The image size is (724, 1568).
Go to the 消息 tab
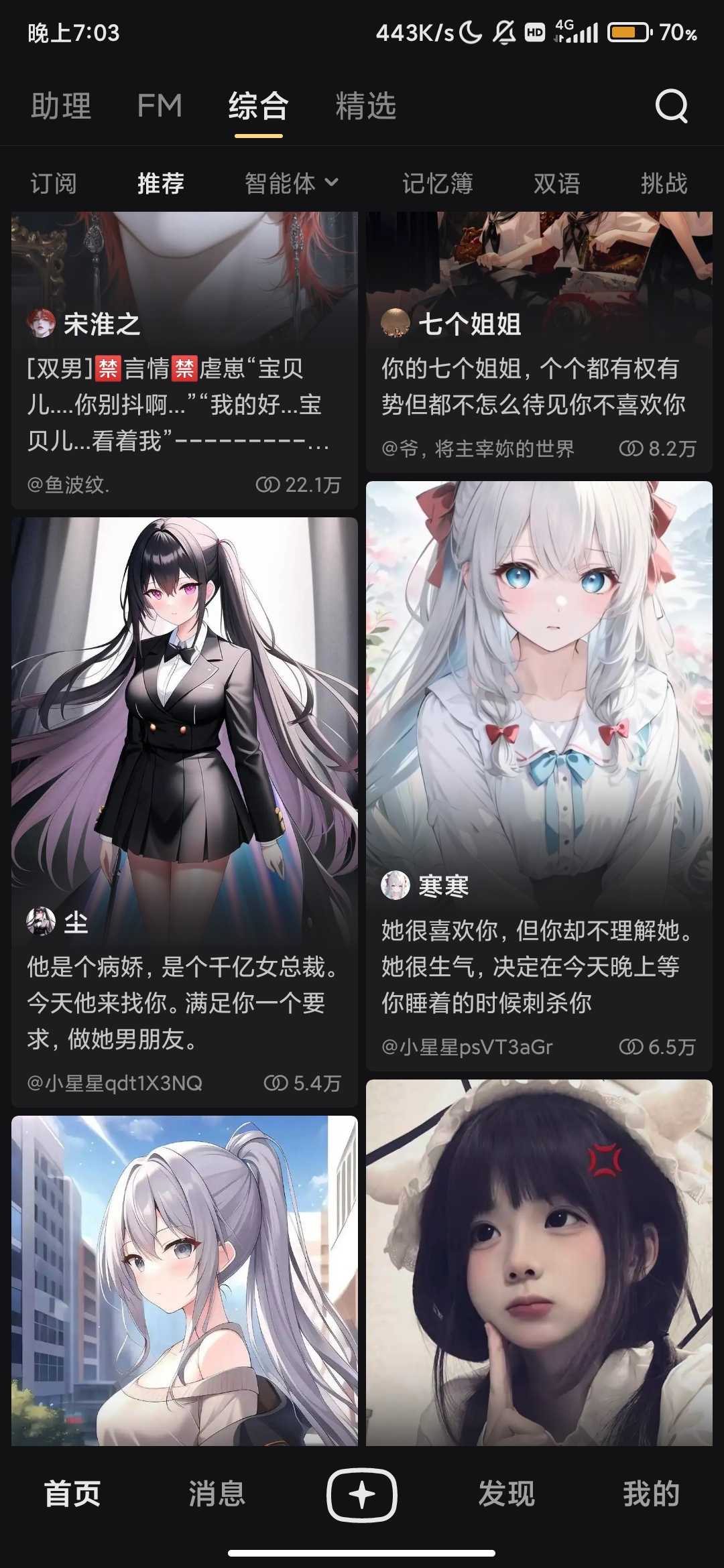coord(217,1494)
